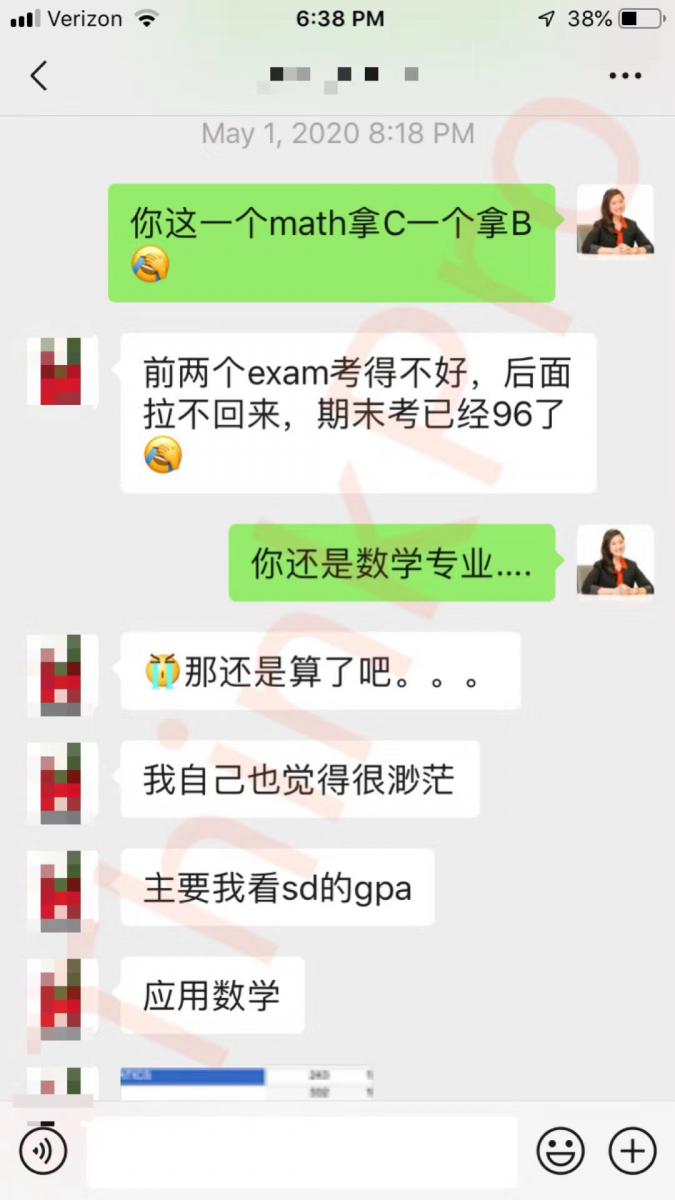The height and width of the screenshot is (1200, 675).
Task: Open sender avatar beside 你还是数学专业 message
Action: [615, 562]
